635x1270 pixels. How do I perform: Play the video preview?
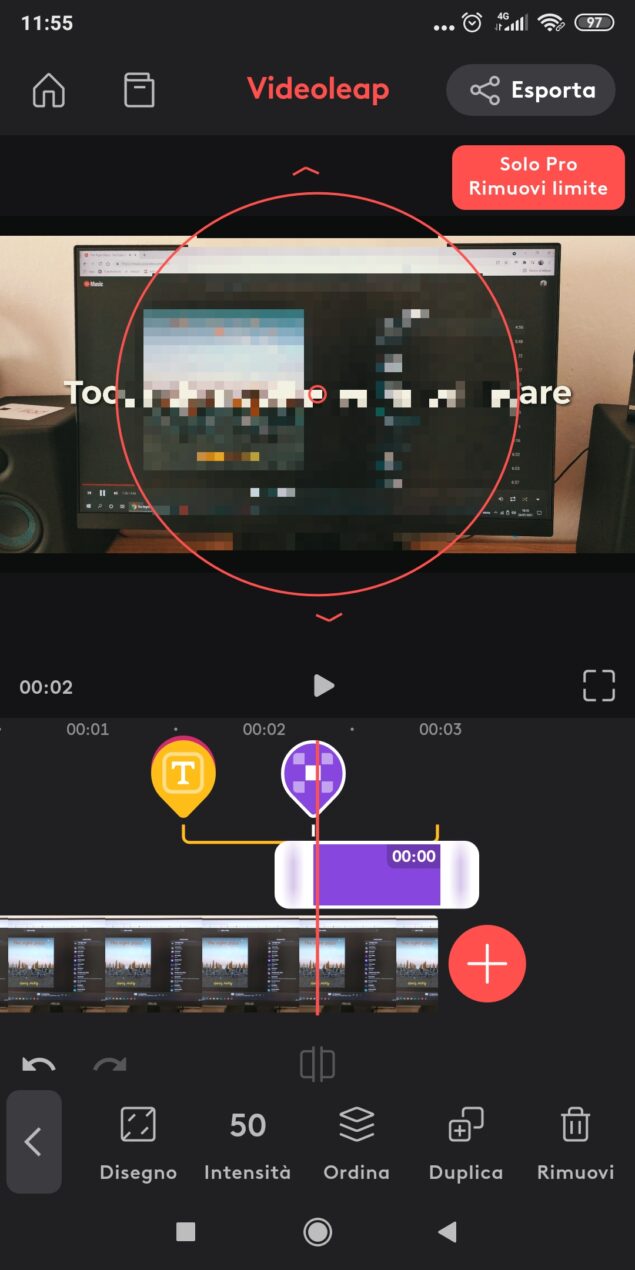click(323, 686)
